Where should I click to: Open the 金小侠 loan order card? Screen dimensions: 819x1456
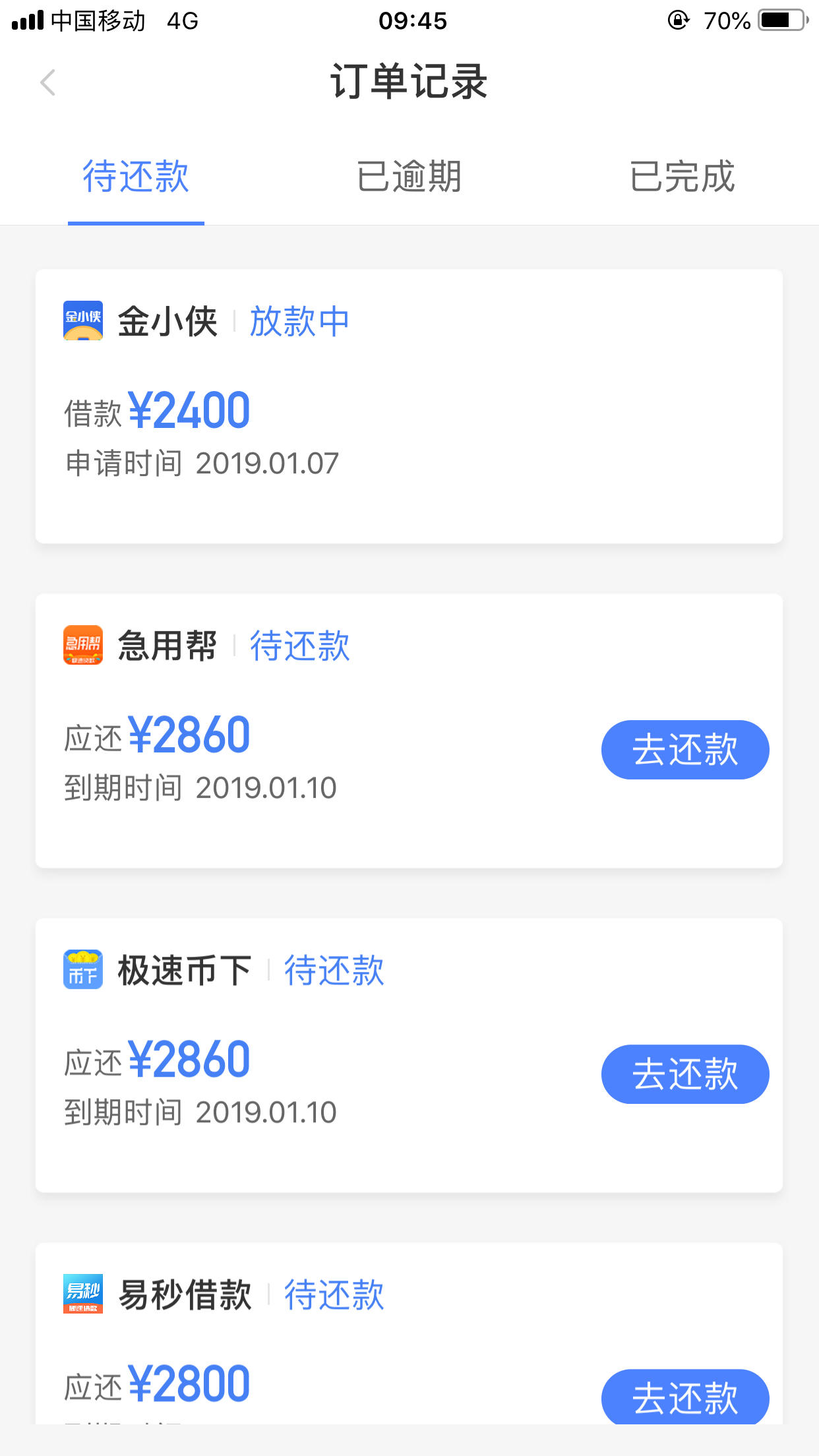click(x=409, y=406)
